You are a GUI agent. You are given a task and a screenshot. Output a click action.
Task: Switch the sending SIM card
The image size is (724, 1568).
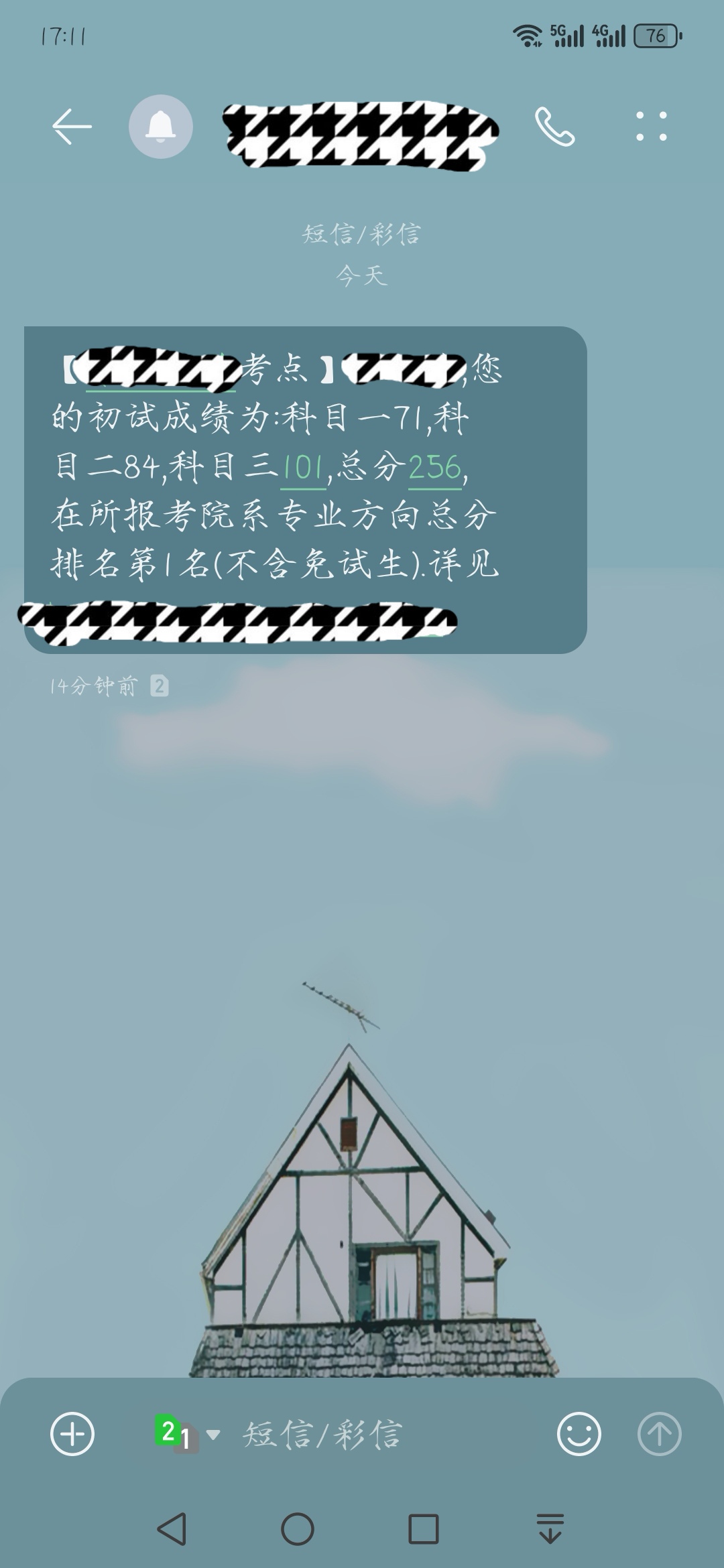coord(186,1434)
